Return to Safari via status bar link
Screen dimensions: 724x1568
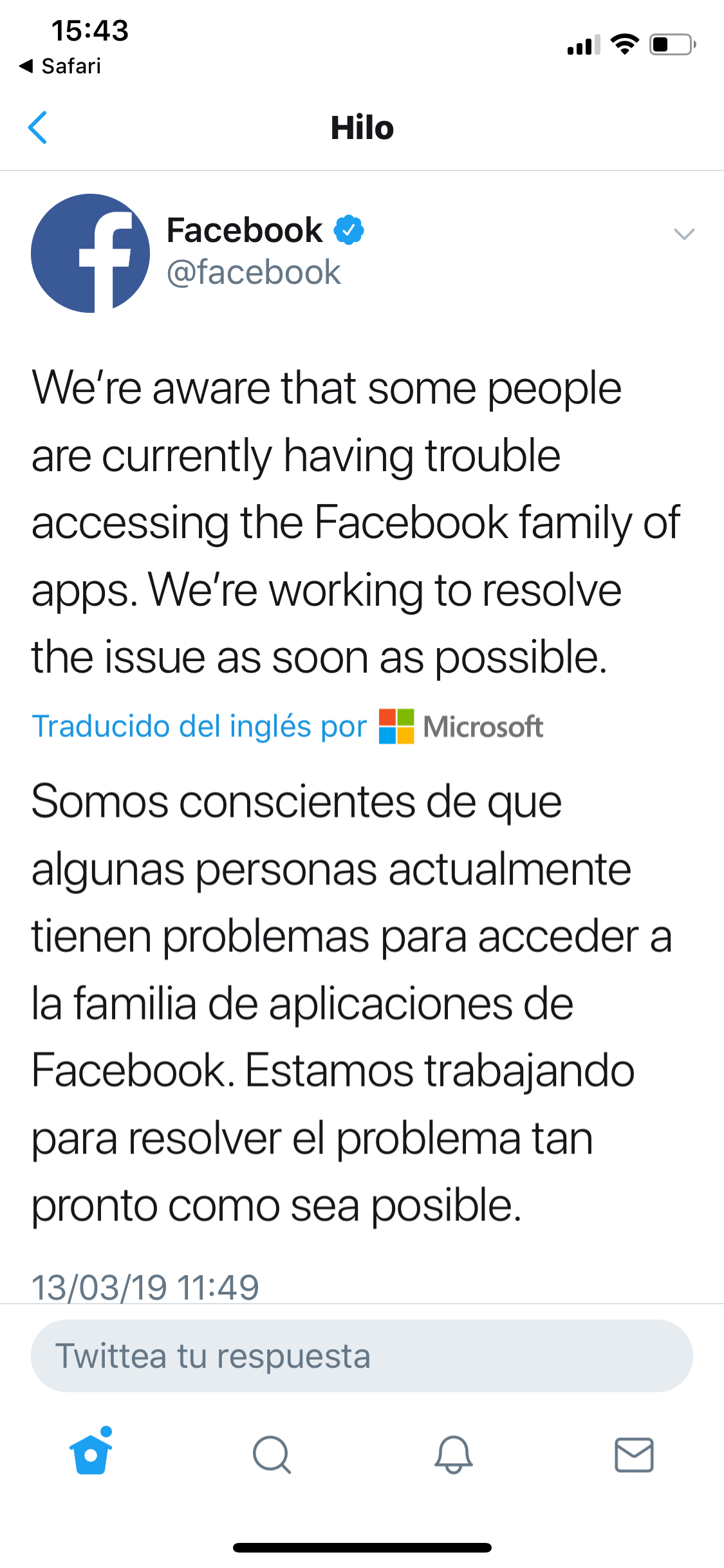61,66
